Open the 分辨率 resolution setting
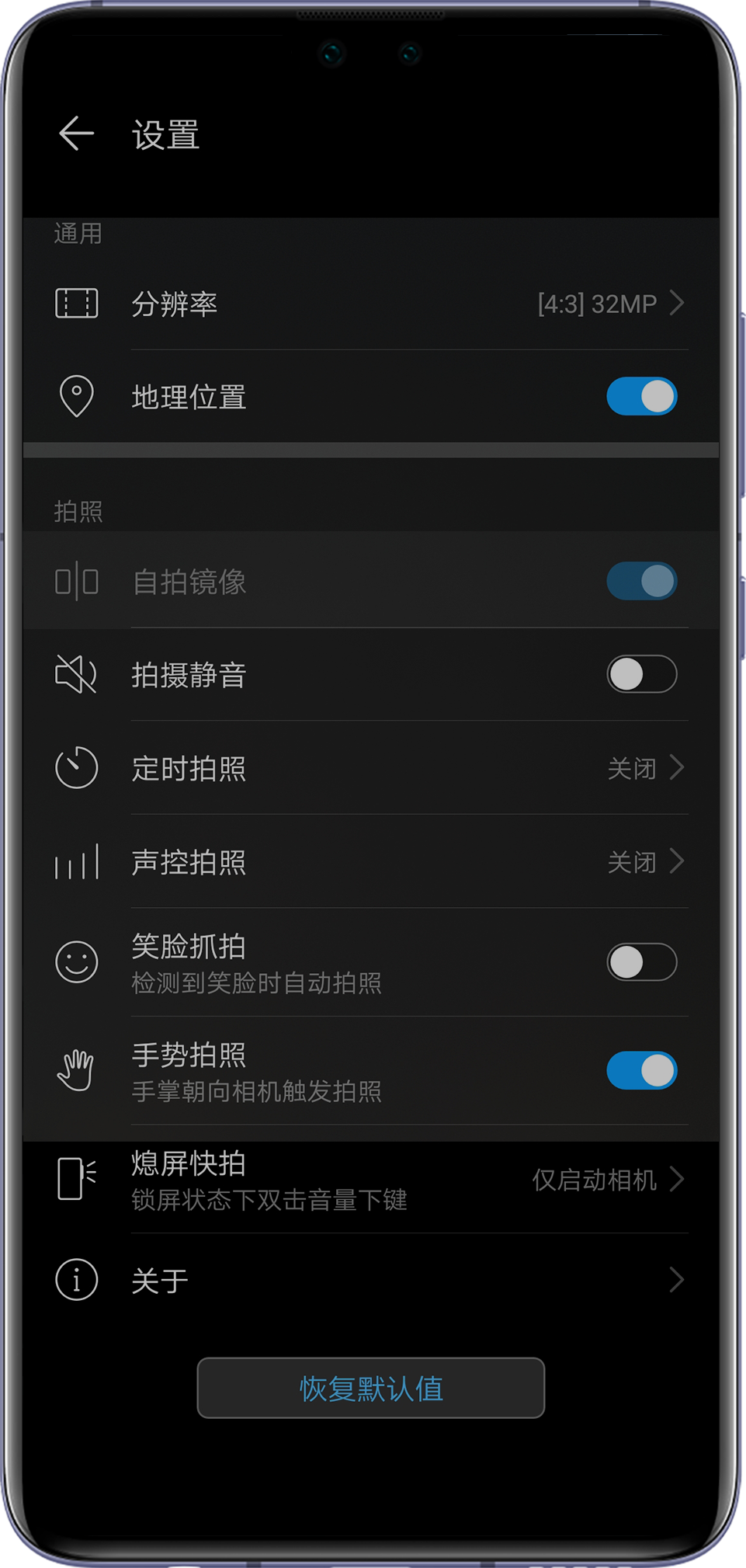 (370, 304)
